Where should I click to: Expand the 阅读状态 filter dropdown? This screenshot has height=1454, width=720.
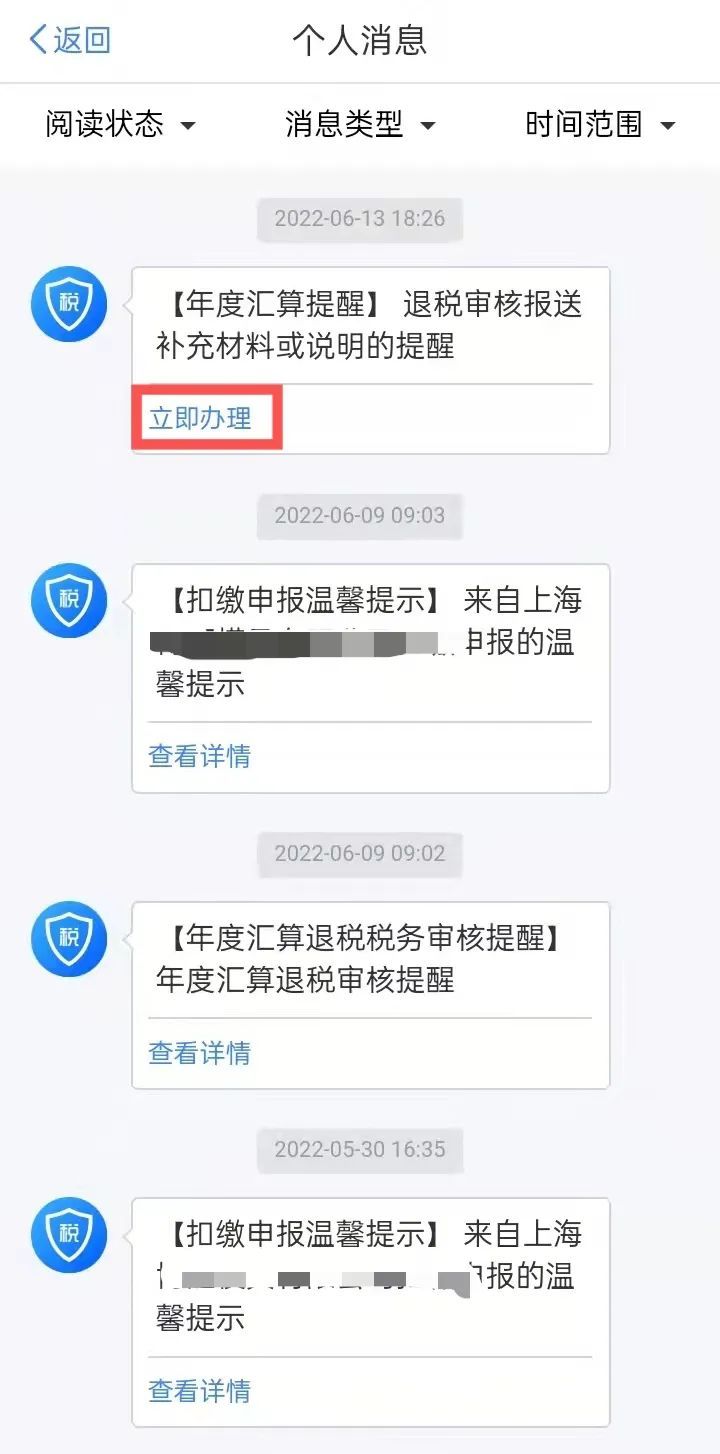120,125
